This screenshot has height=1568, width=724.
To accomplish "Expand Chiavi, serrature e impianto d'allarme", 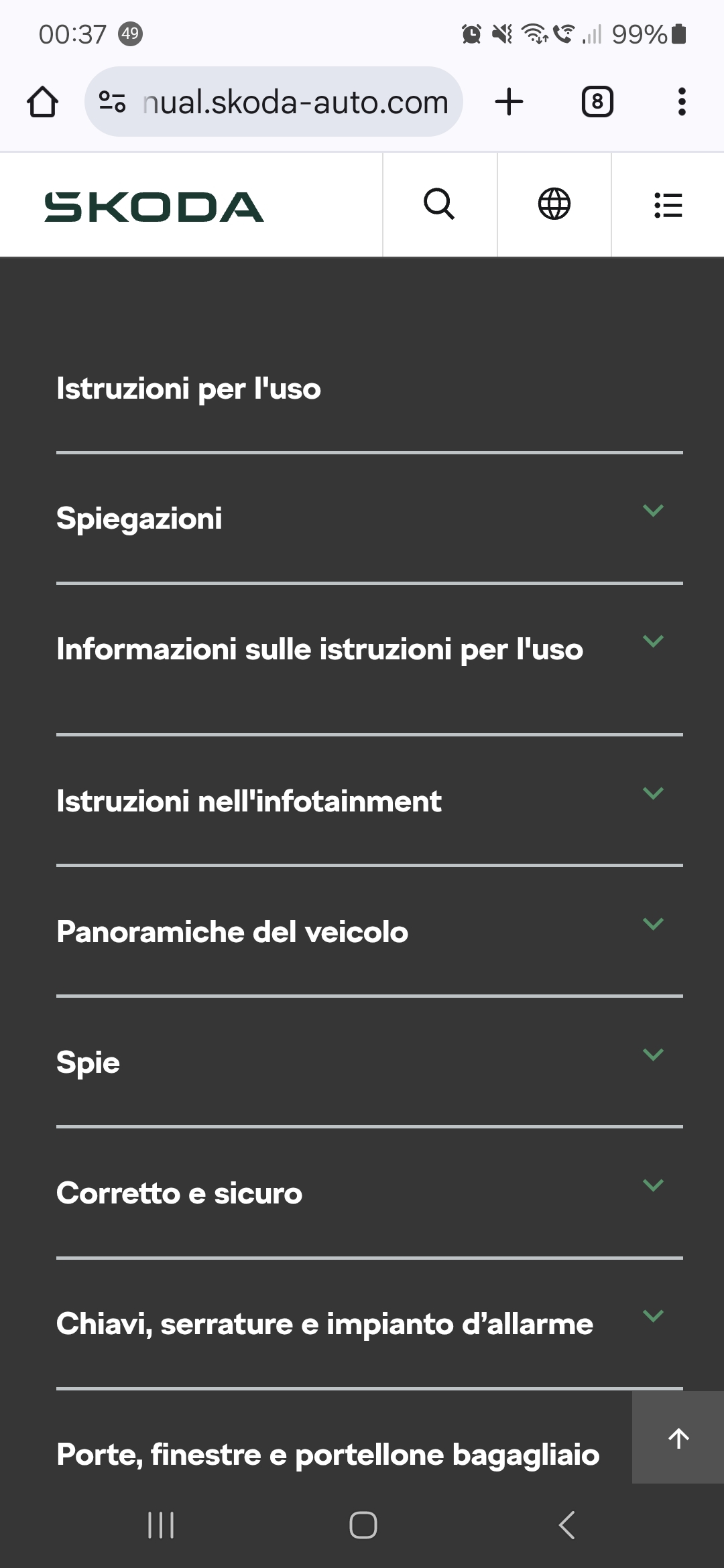I will pos(369,1323).
